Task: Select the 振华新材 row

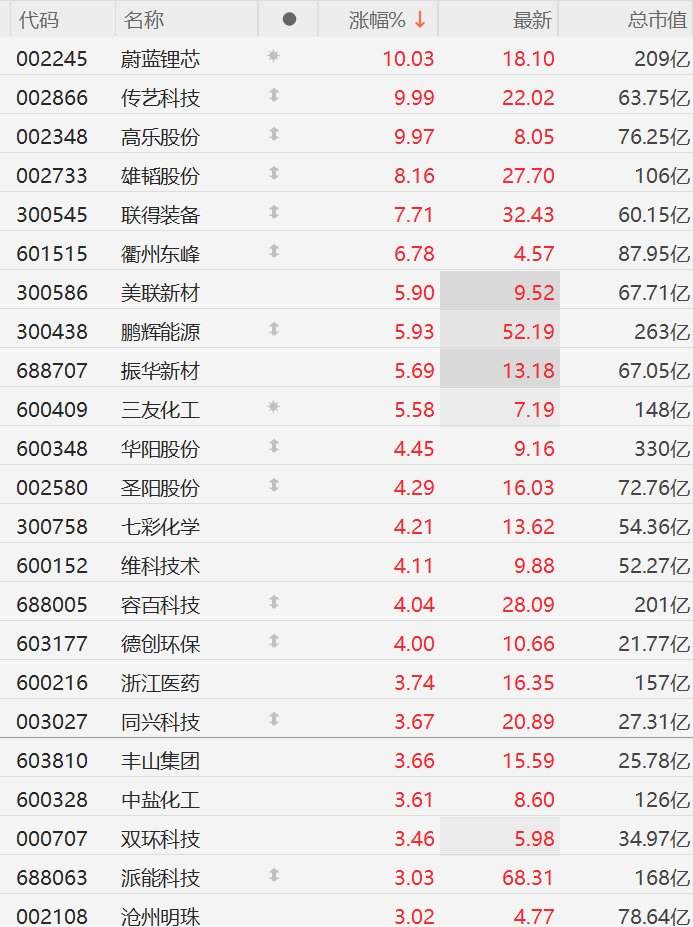Action: click(x=160, y=371)
